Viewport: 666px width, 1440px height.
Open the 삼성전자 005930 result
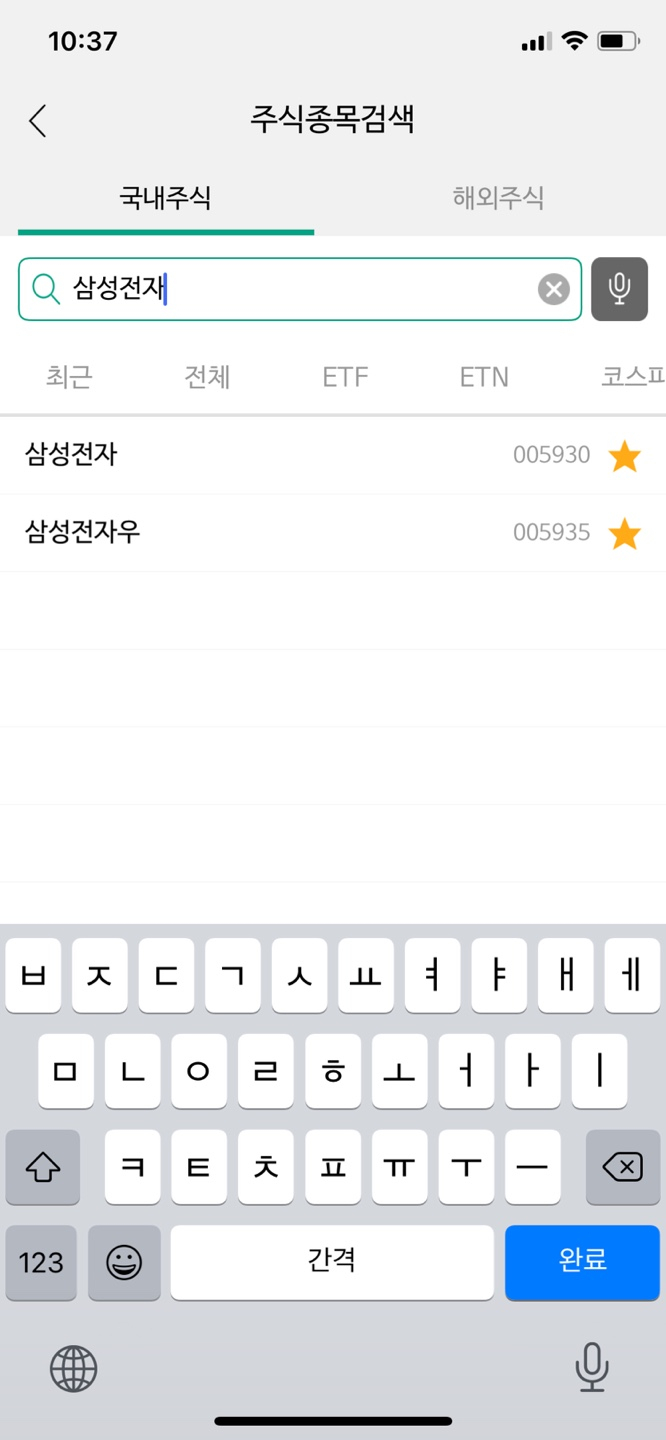pyautogui.click(x=250, y=455)
